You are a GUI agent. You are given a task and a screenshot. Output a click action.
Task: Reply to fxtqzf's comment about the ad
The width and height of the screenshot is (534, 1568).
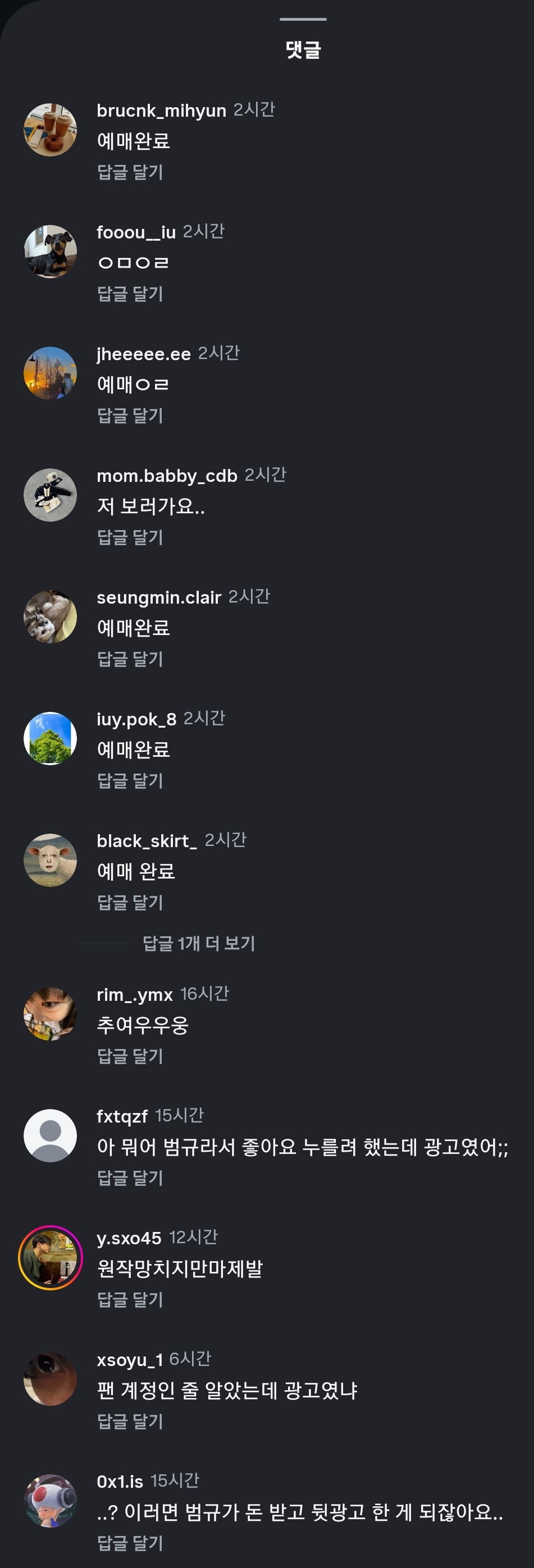pos(130,1178)
